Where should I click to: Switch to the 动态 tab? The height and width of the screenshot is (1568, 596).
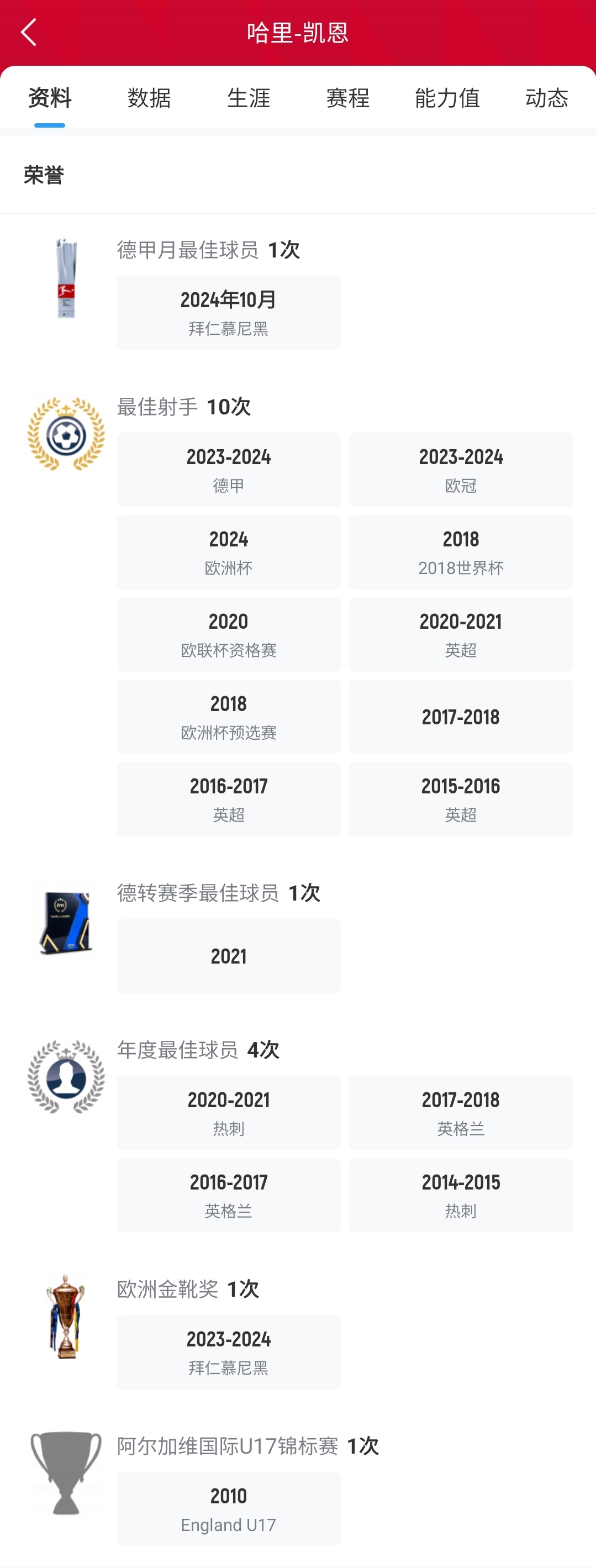546,97
